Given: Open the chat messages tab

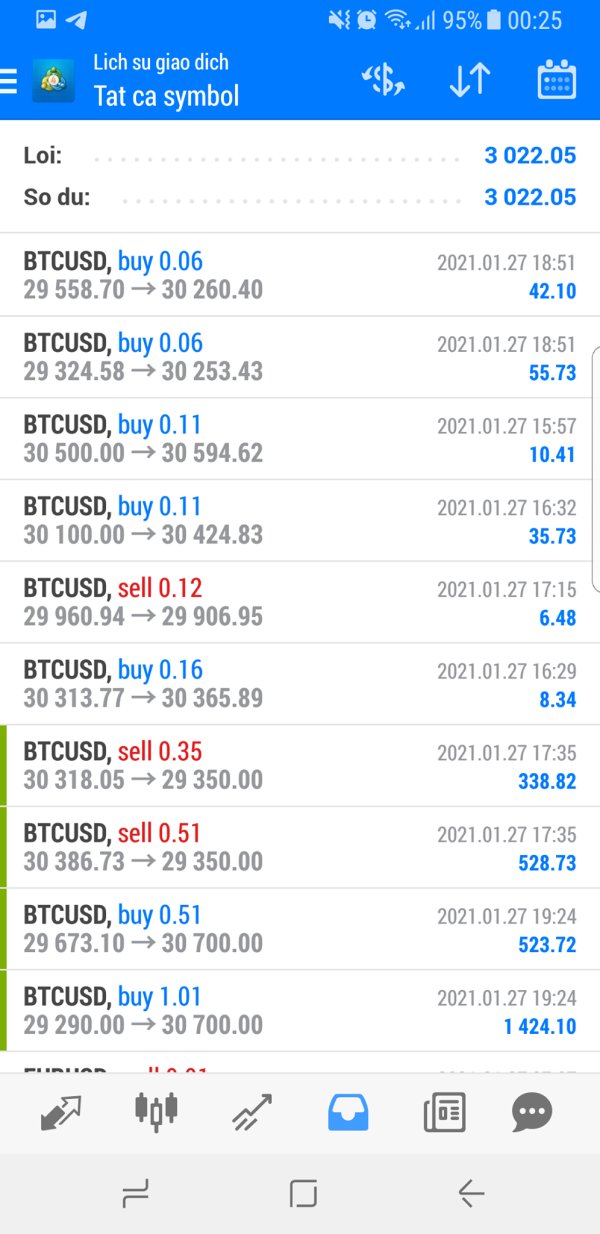Looking at the screenshot, I should 532,1112.
